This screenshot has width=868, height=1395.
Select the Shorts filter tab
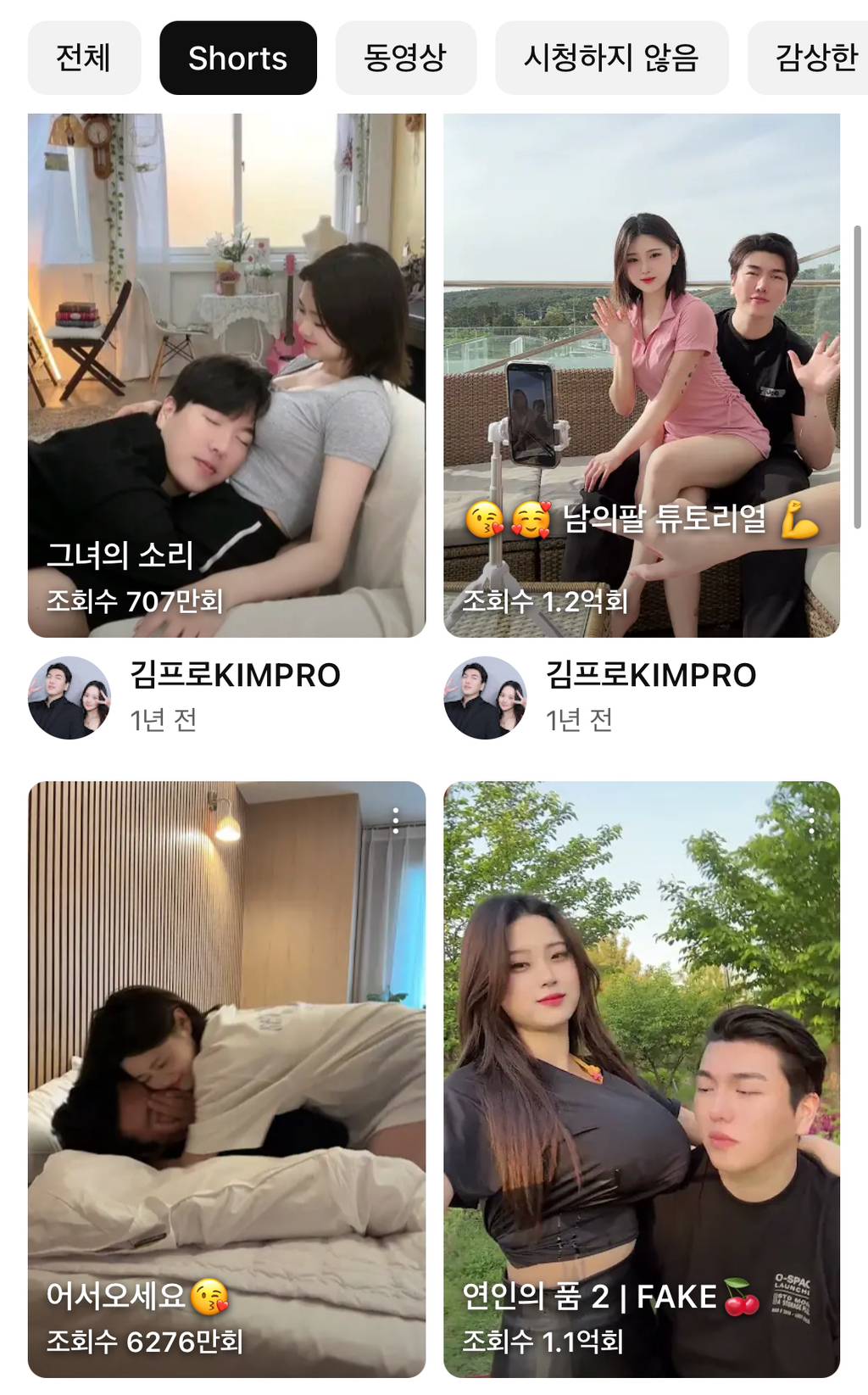237,58
